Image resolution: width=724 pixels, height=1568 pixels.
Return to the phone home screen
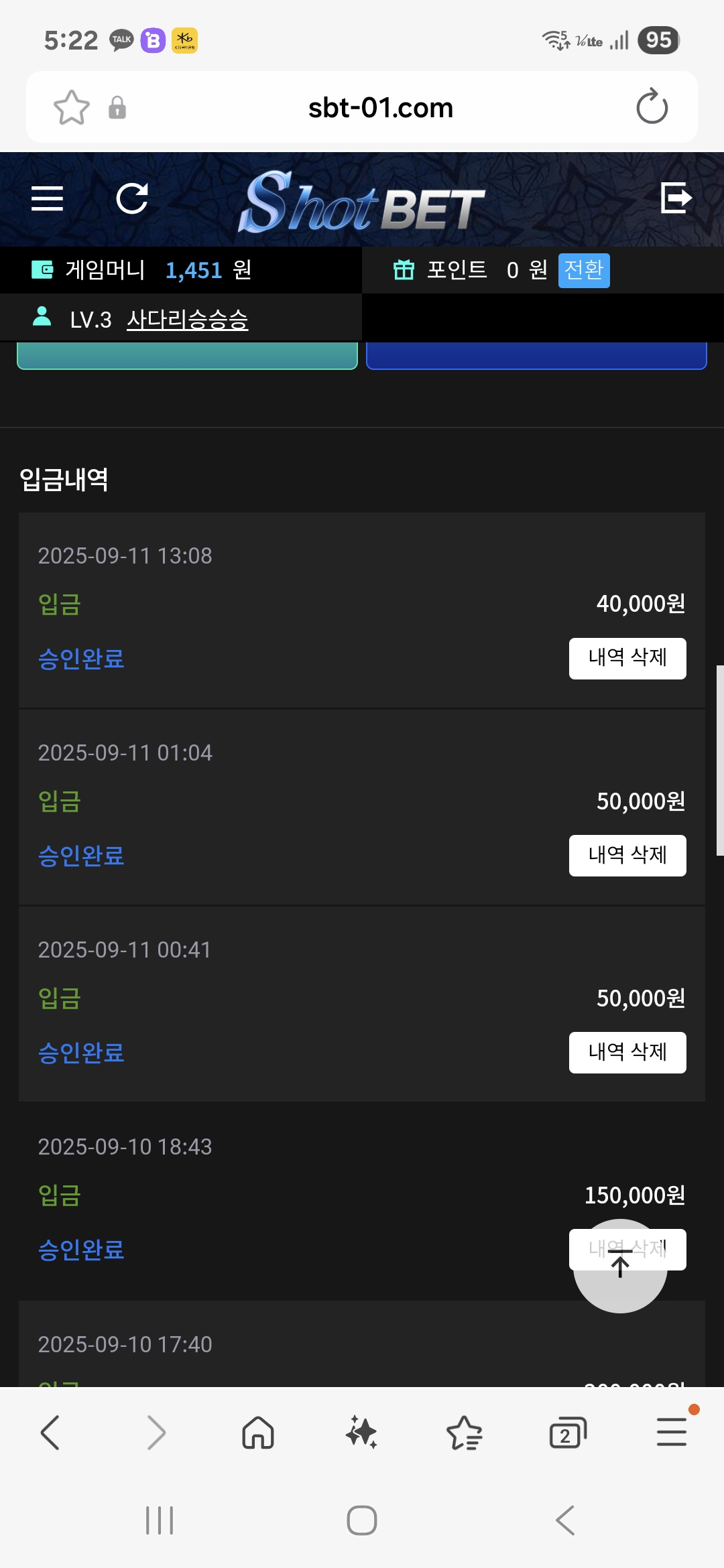362,1520
